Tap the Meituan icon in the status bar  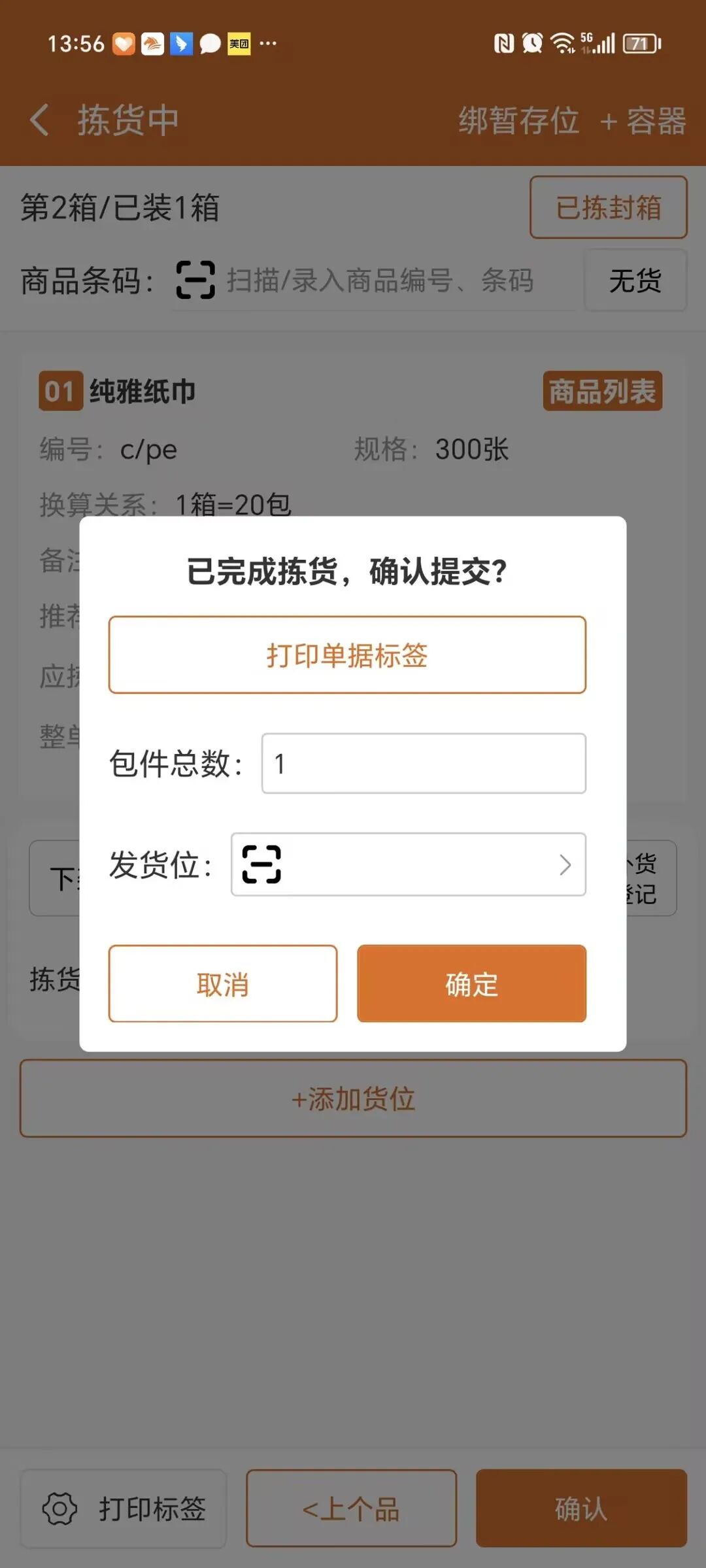(238, 43)
